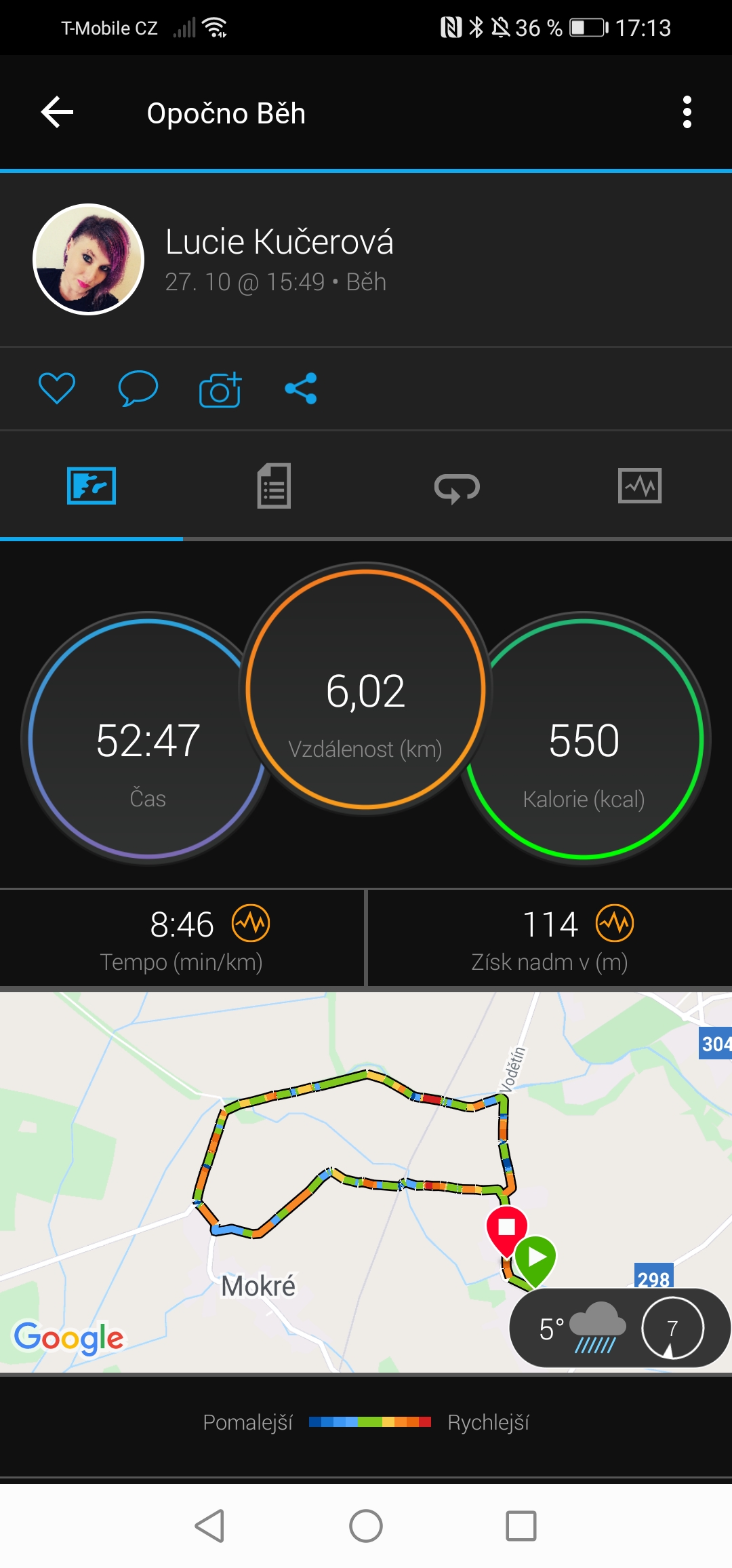
Task: Go back using the top-left arrow
Action: (x=57, y=112)
